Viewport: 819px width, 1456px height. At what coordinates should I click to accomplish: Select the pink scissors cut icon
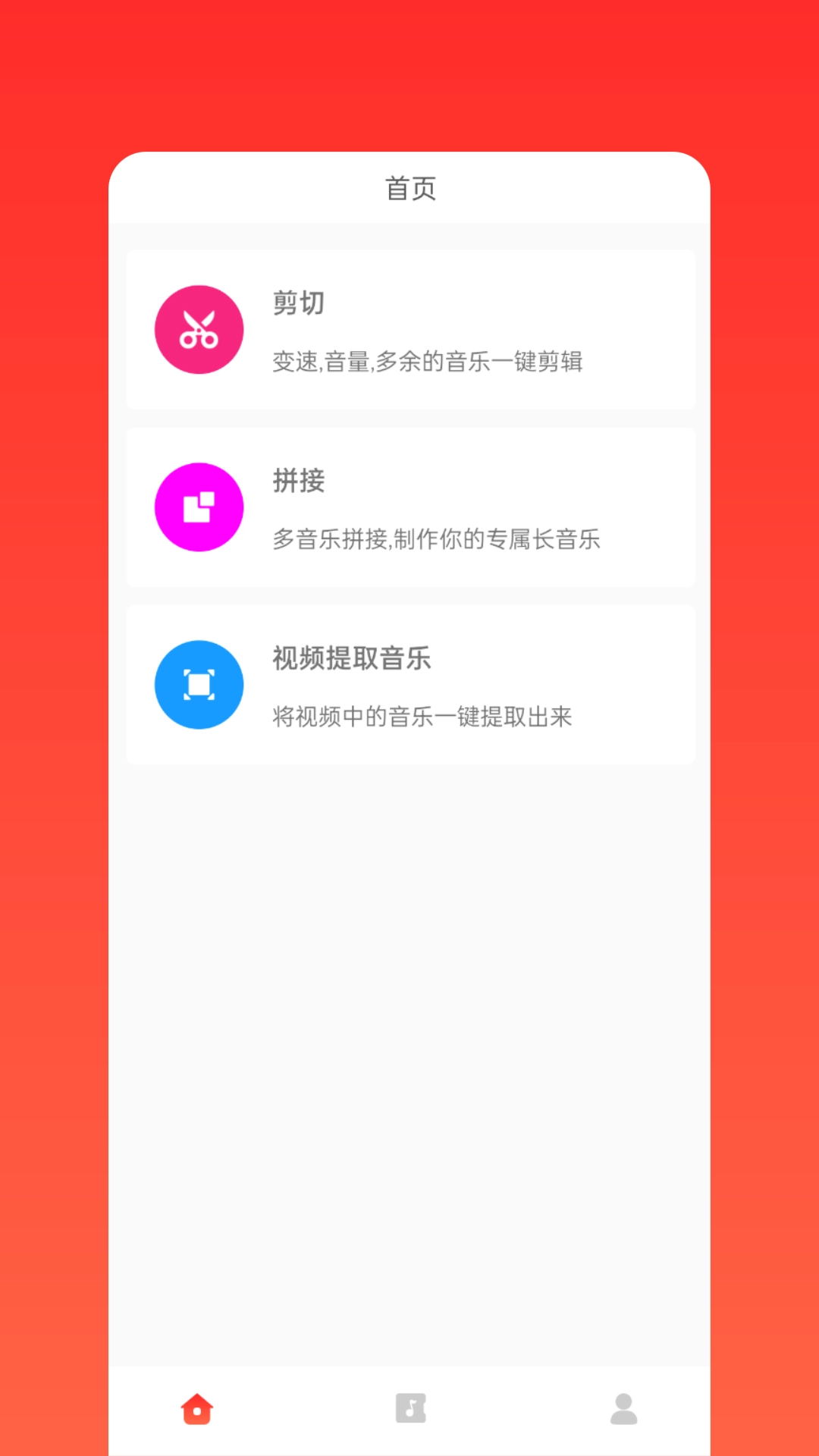[199, 330]
